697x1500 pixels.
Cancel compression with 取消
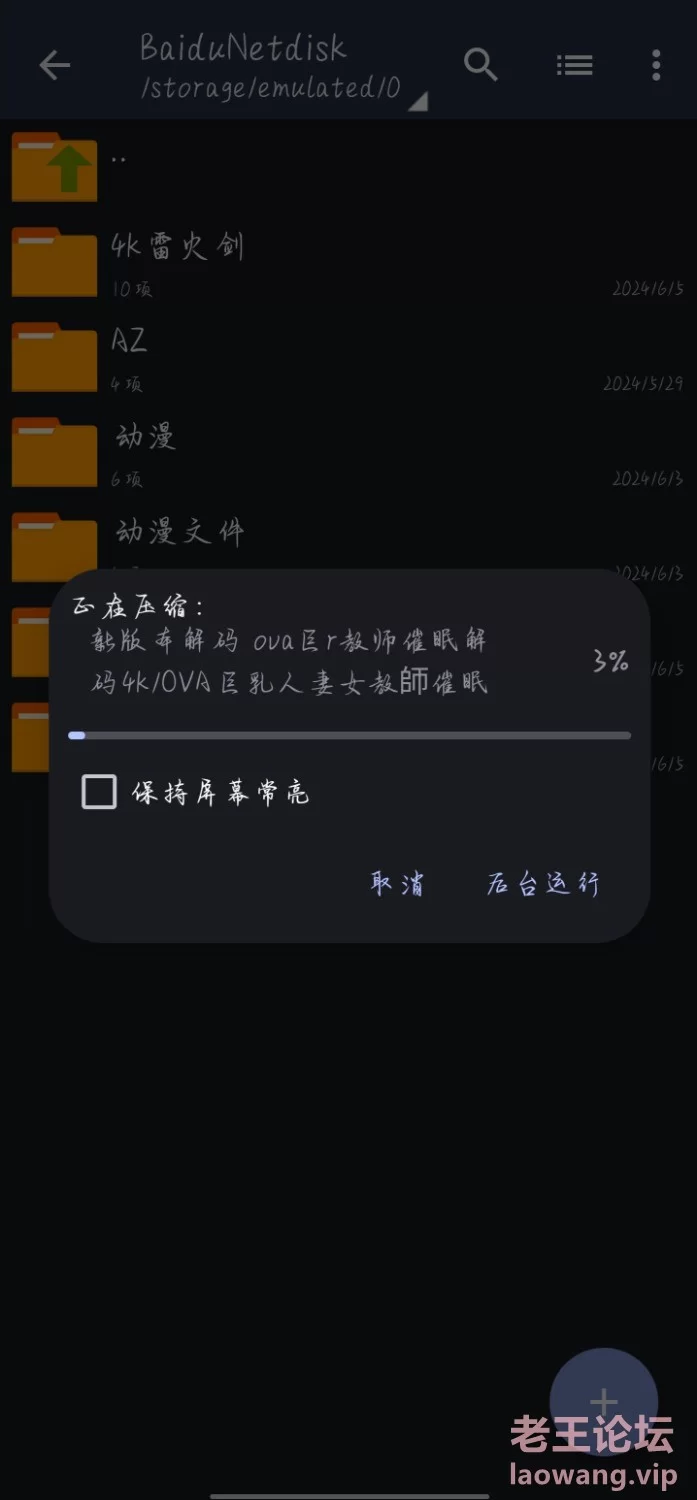coord(397,884)
